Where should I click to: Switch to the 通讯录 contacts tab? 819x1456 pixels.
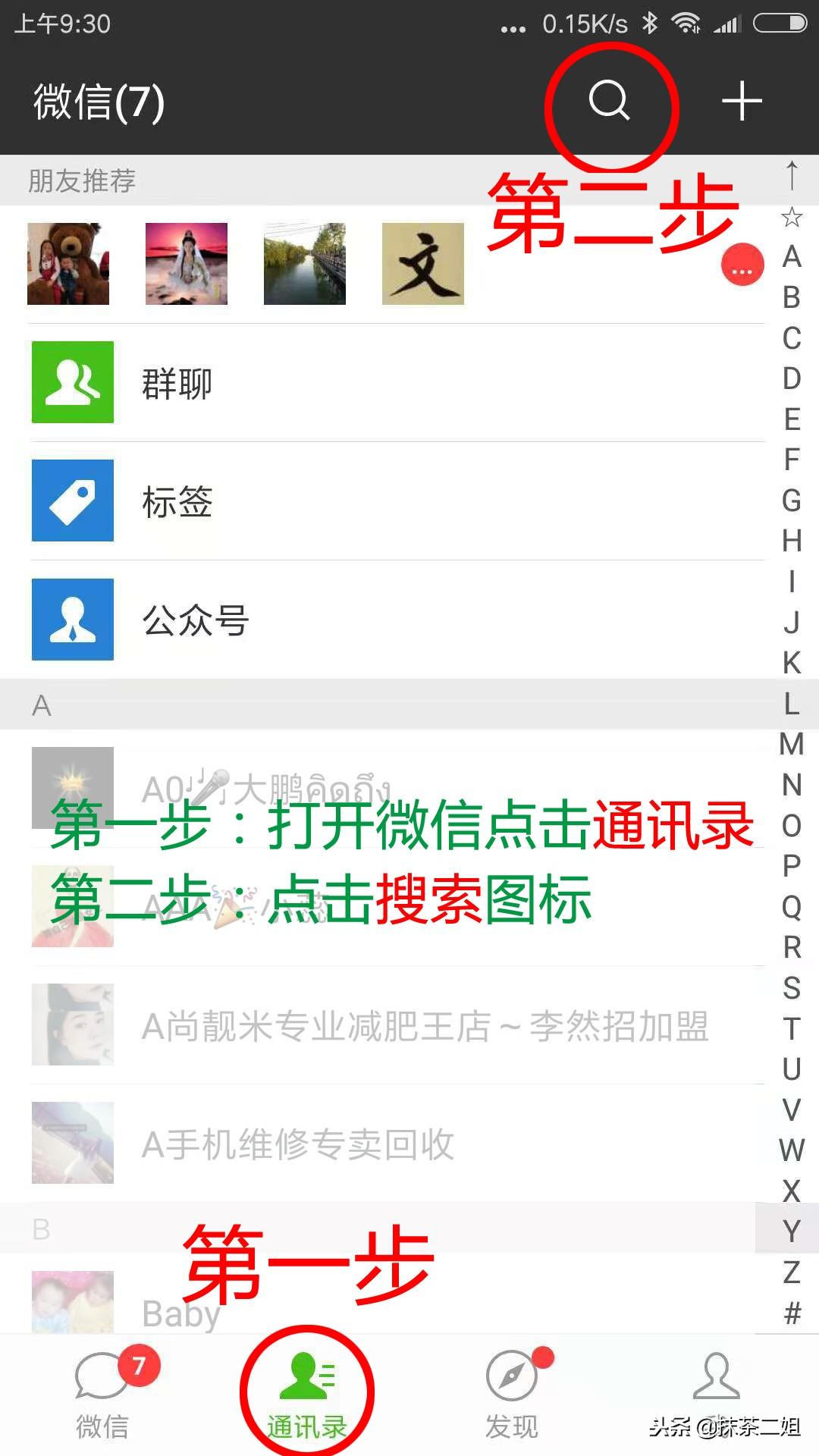[307, 1395]
